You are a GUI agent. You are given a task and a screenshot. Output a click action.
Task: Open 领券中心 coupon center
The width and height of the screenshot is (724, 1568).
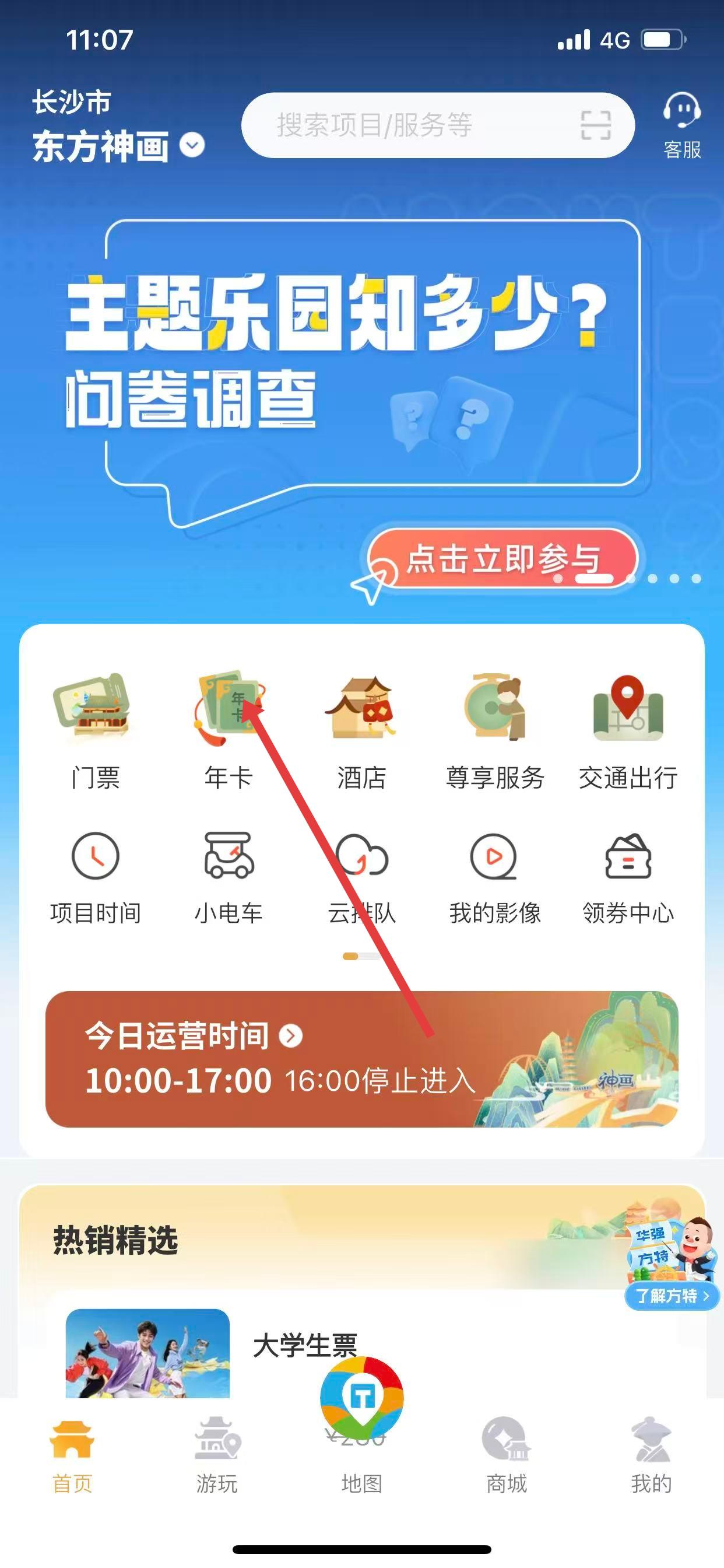click(628, 877)
